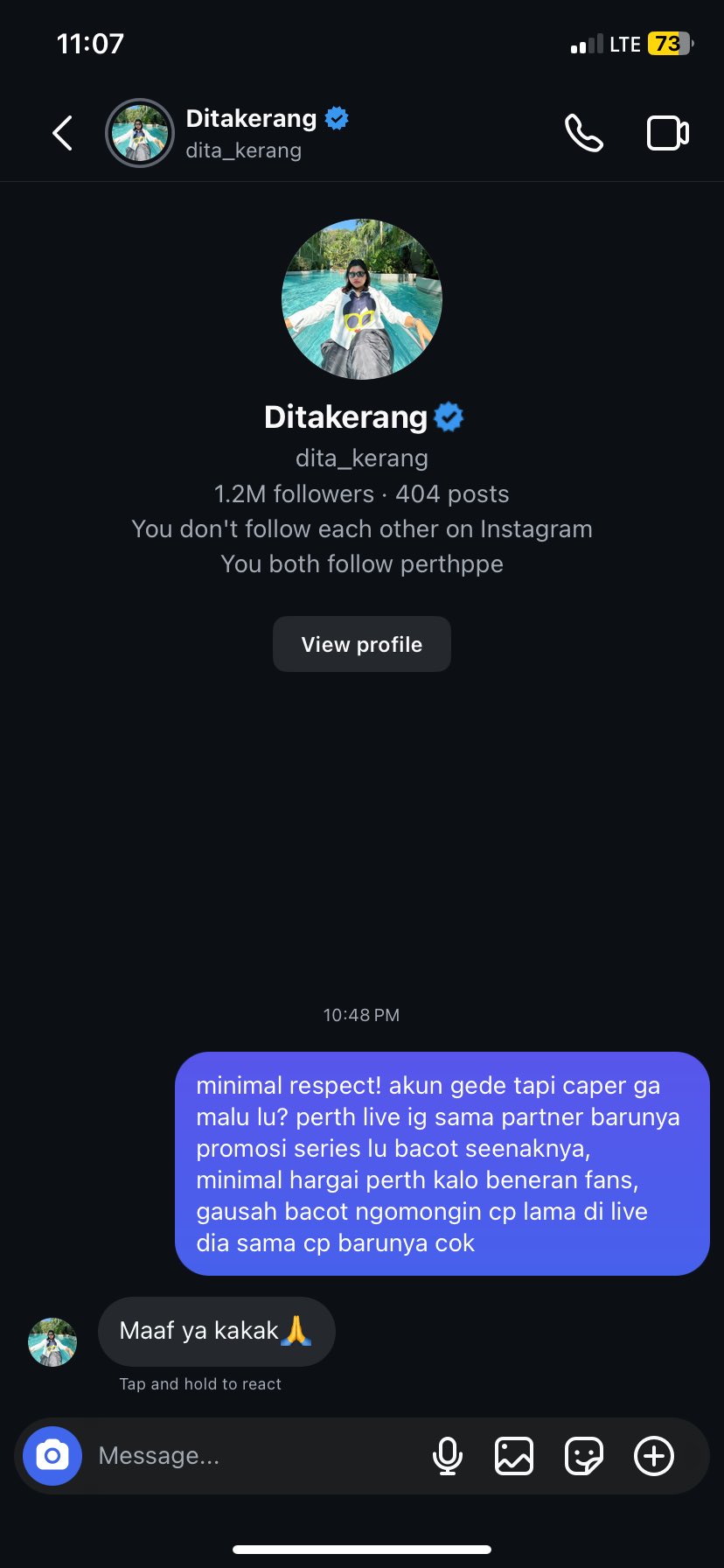Image resolution: width=724 pixels, height=1568 pixels.
Task: Record a voice message with the microphone
Action: [448, 1455]
